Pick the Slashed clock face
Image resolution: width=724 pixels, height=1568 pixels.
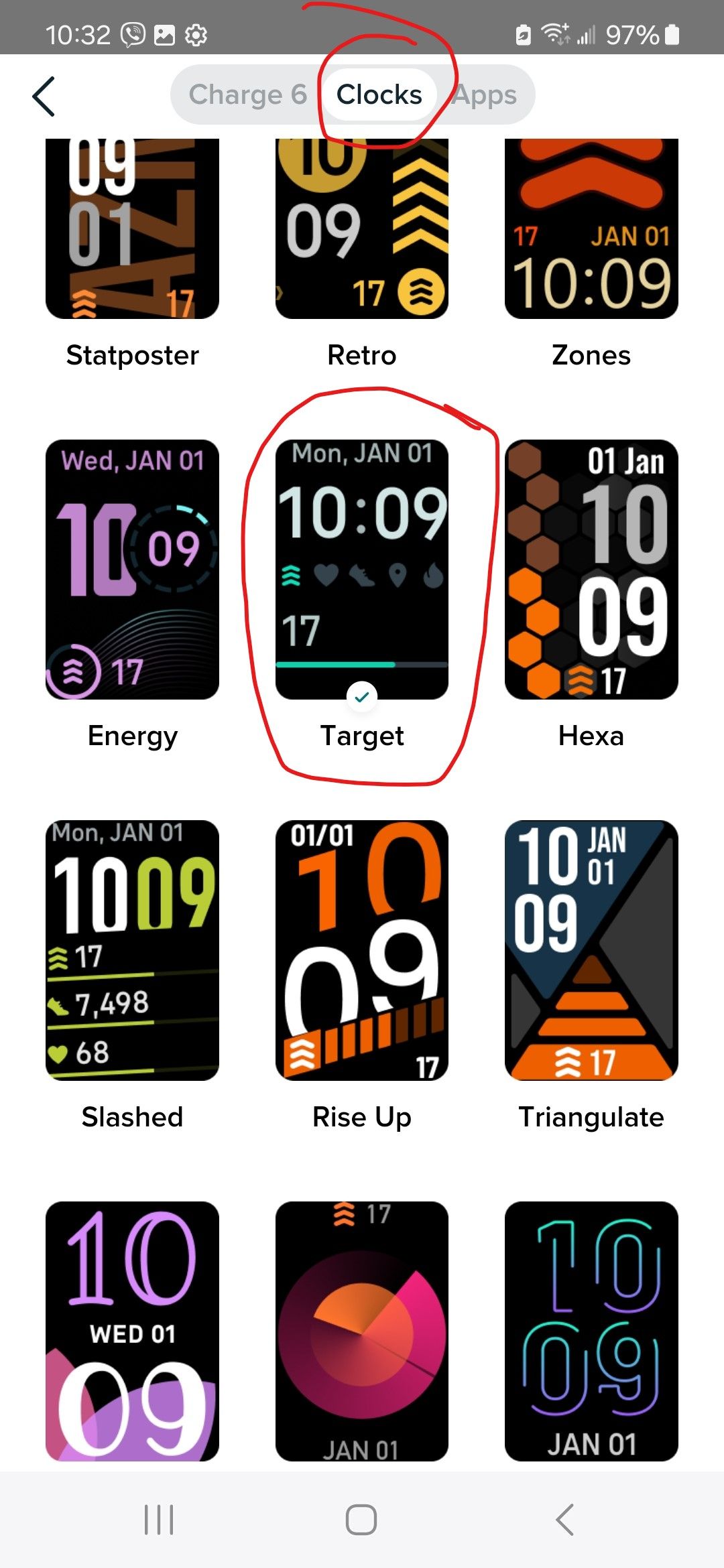[132, 950]
